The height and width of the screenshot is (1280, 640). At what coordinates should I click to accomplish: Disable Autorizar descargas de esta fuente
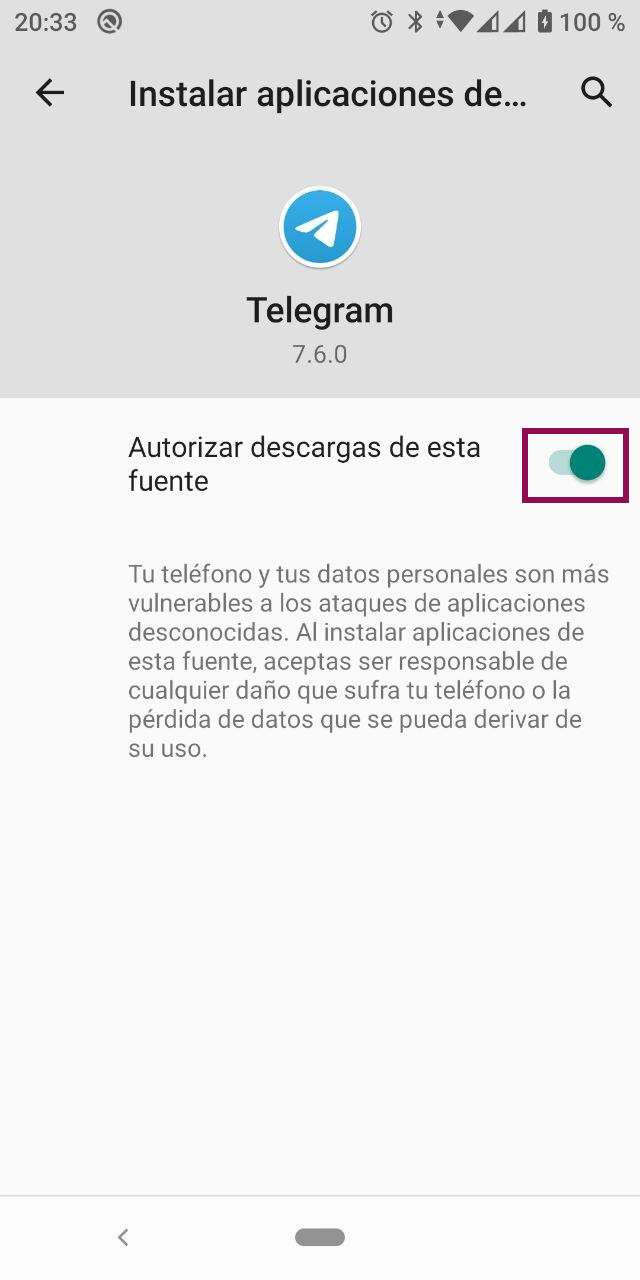(577, 464)
